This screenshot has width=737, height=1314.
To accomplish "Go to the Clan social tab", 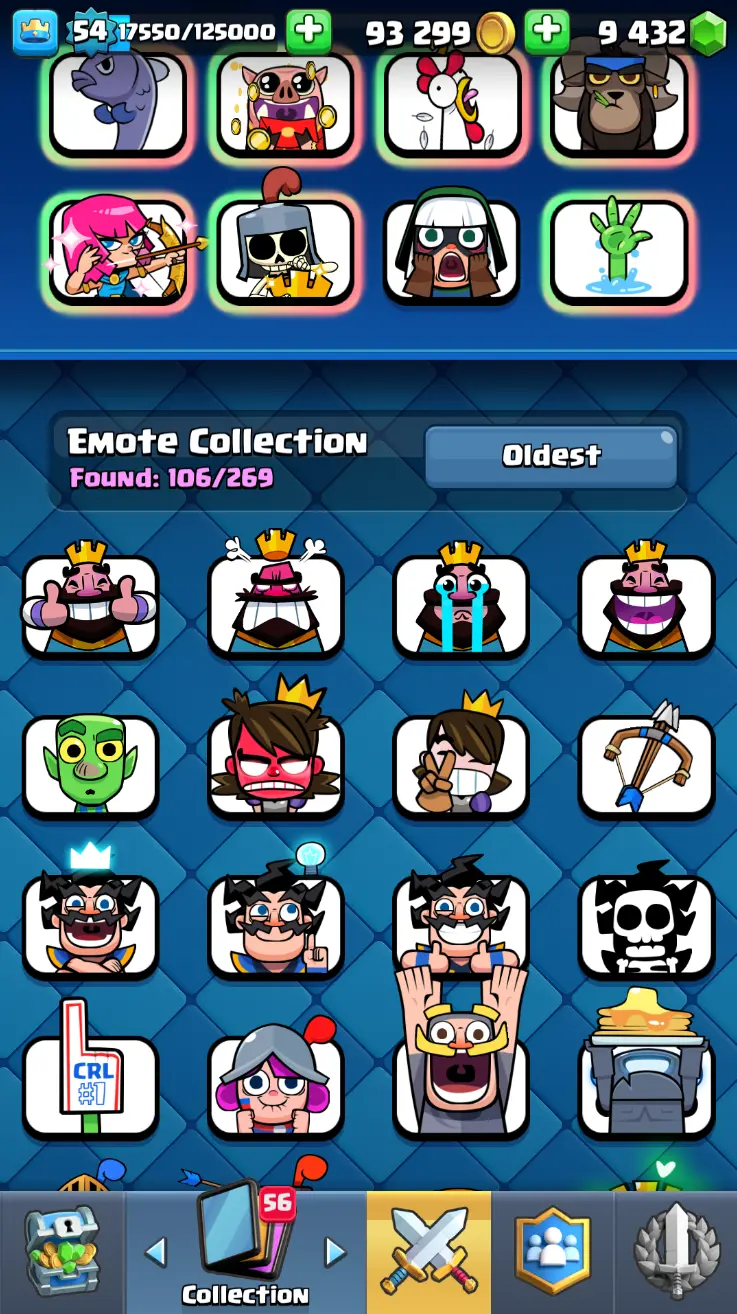I will coord(553,1252).
